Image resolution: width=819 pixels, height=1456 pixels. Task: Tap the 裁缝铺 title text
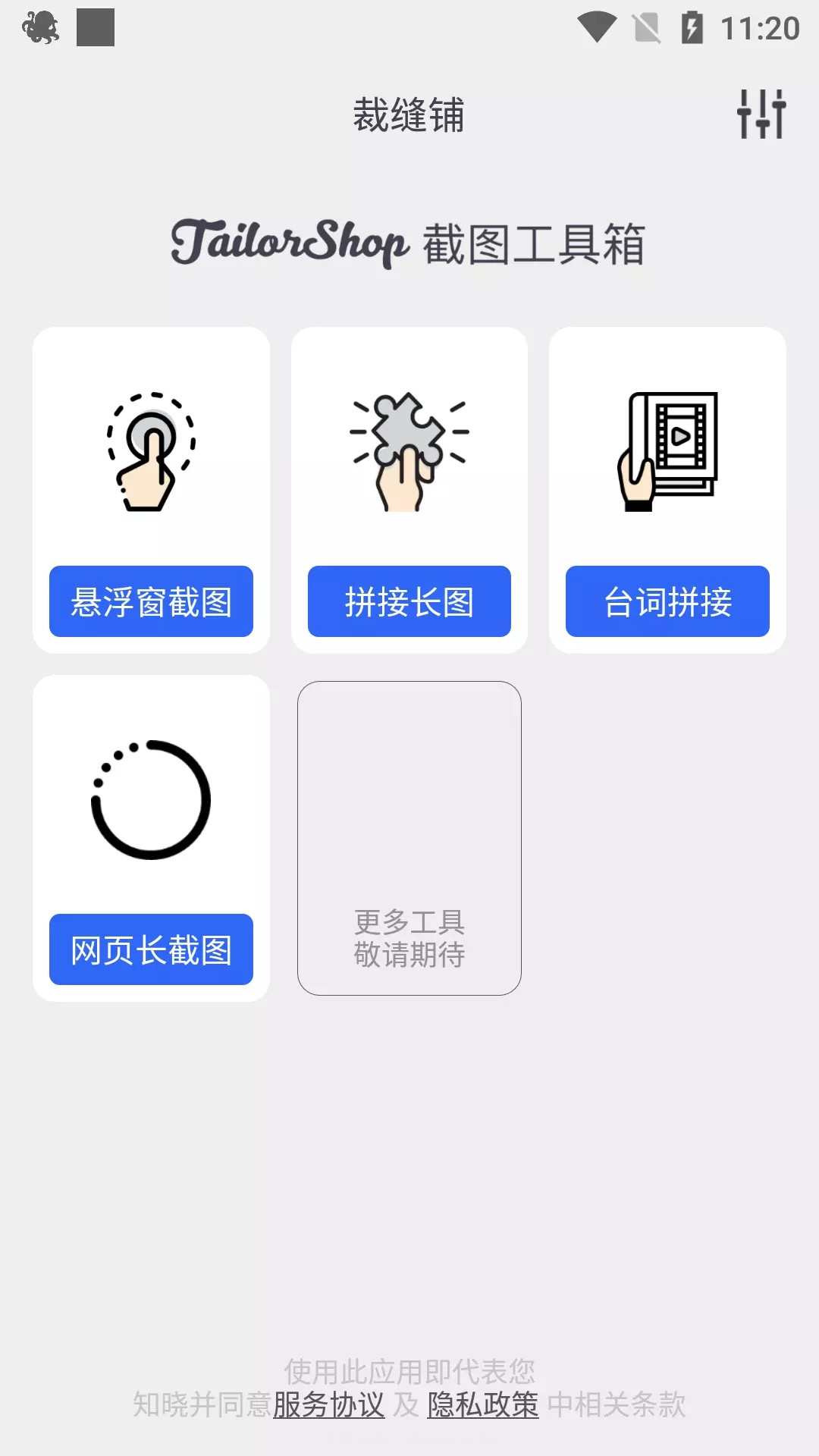(408, 113)
